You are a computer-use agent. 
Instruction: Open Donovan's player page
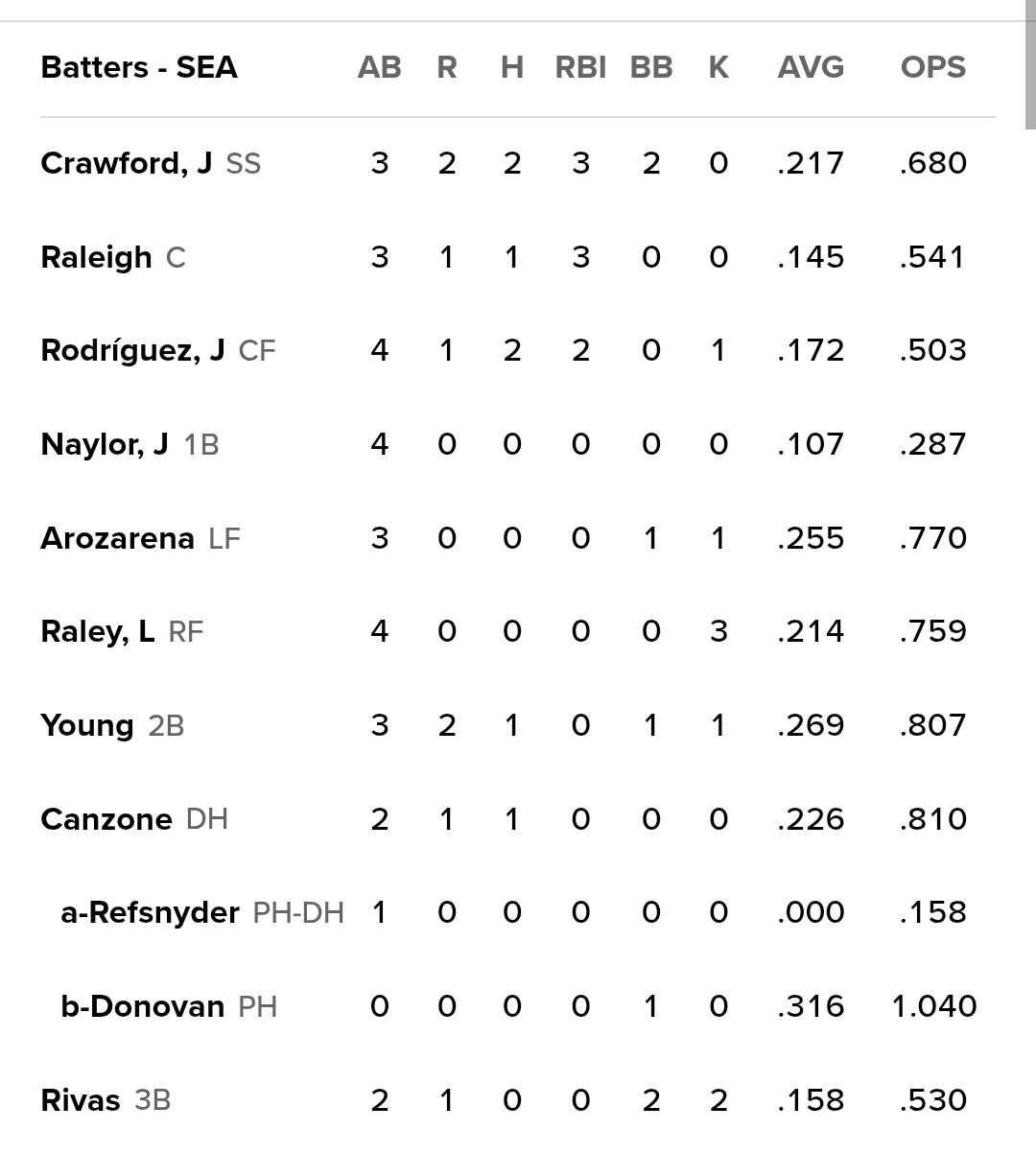coord(142,1006)
